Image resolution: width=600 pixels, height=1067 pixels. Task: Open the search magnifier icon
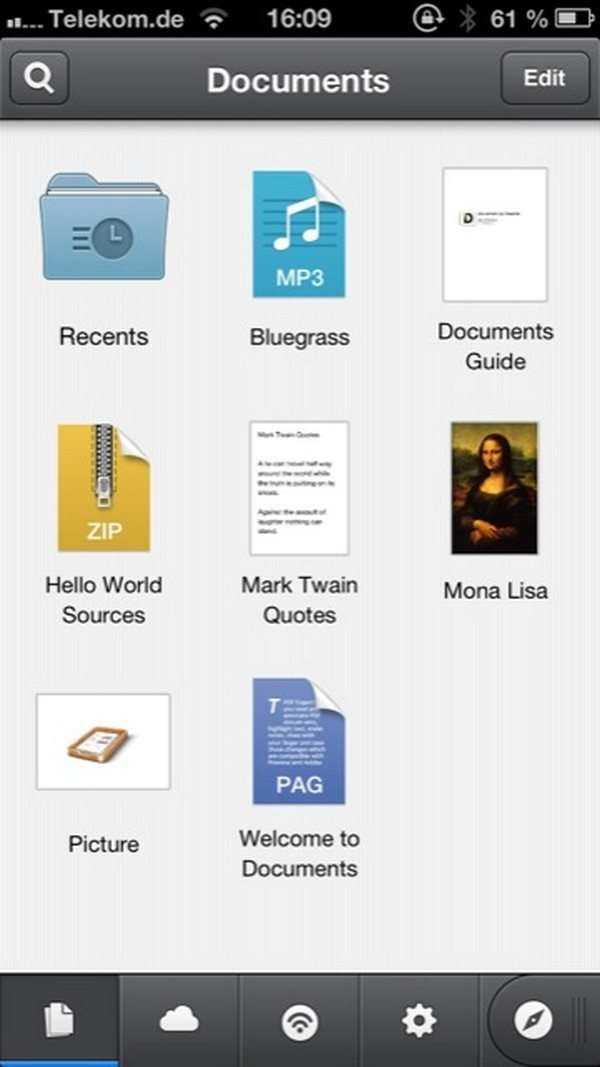[x=39, y=79]
